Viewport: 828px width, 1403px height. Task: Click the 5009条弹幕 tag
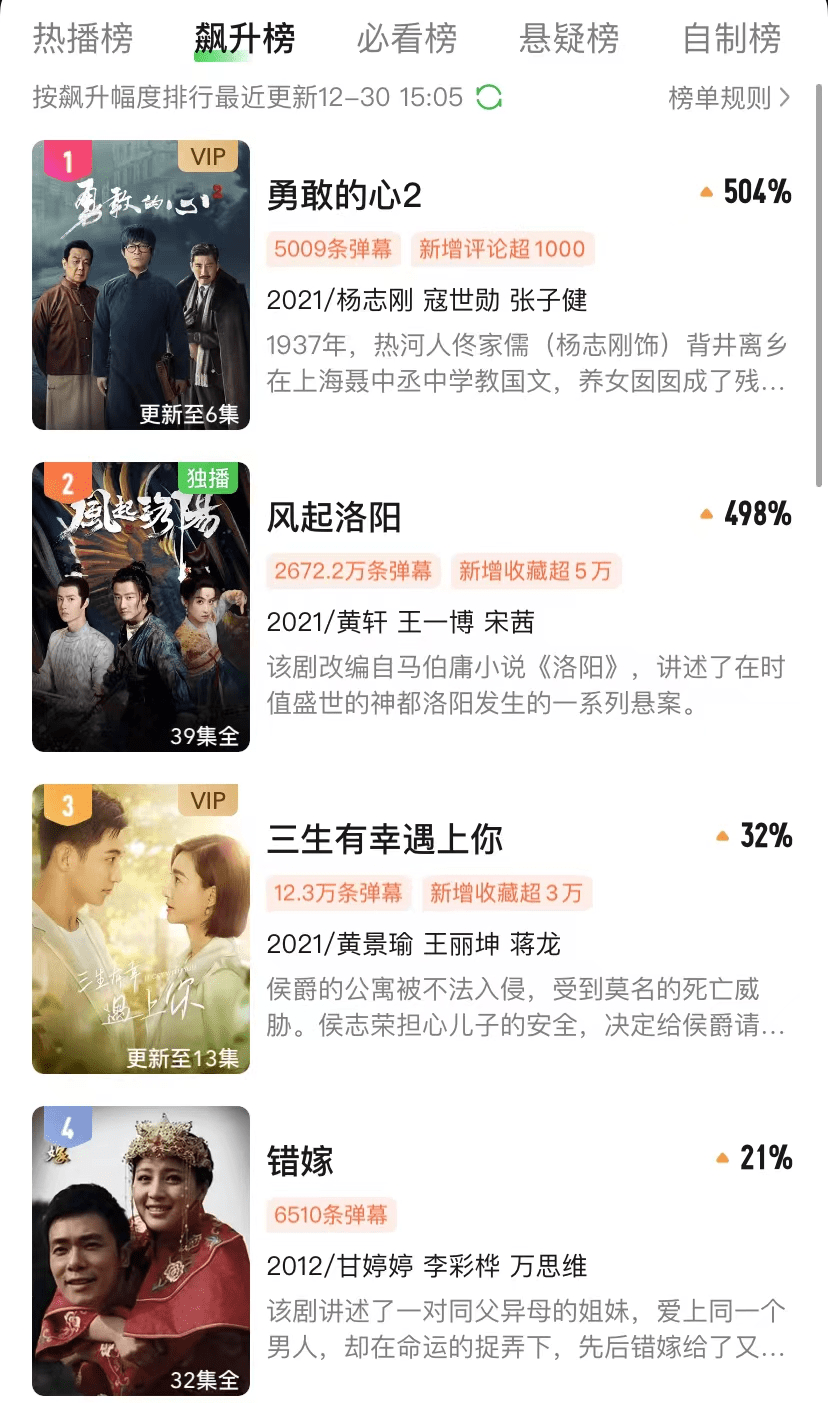(x=333, y=249)
